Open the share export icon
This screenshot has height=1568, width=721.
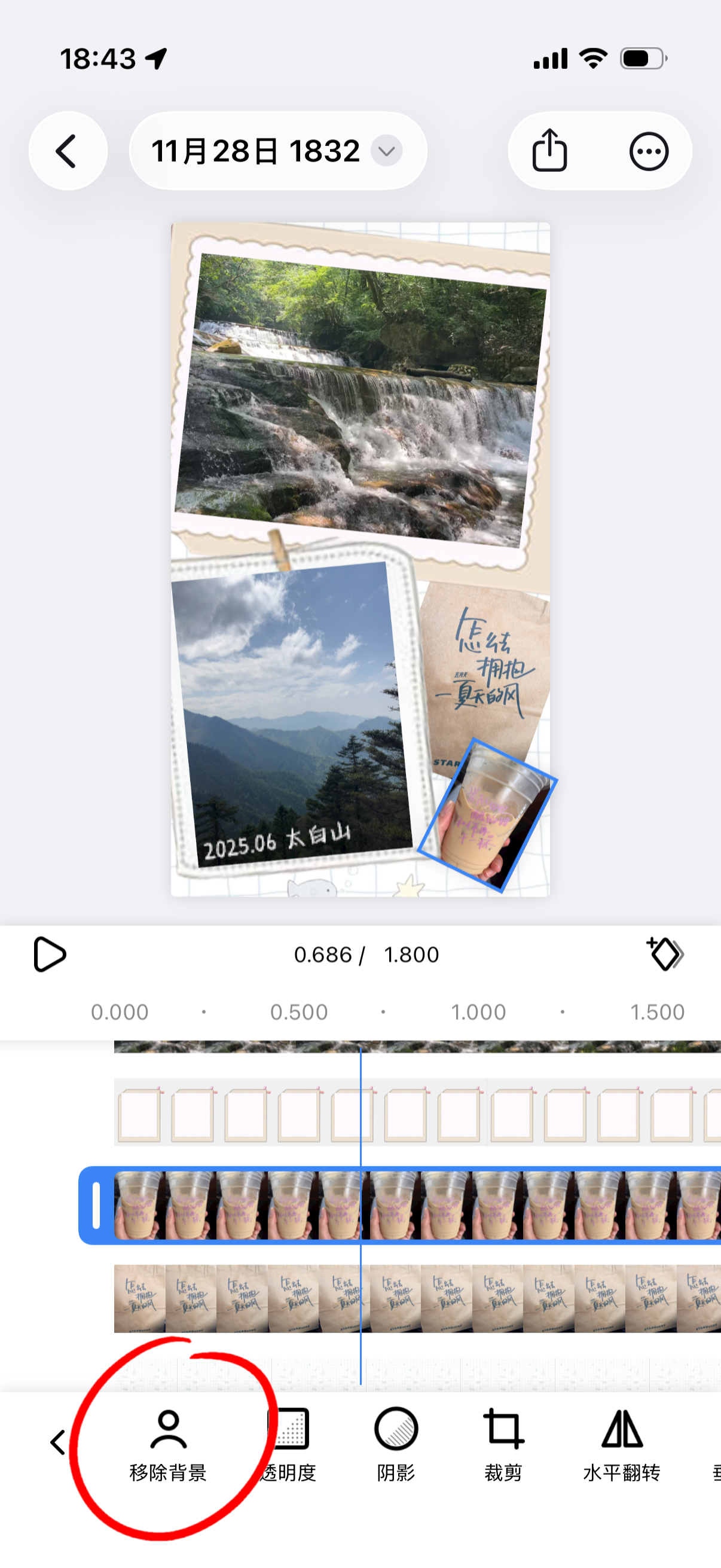click(549, 151)
